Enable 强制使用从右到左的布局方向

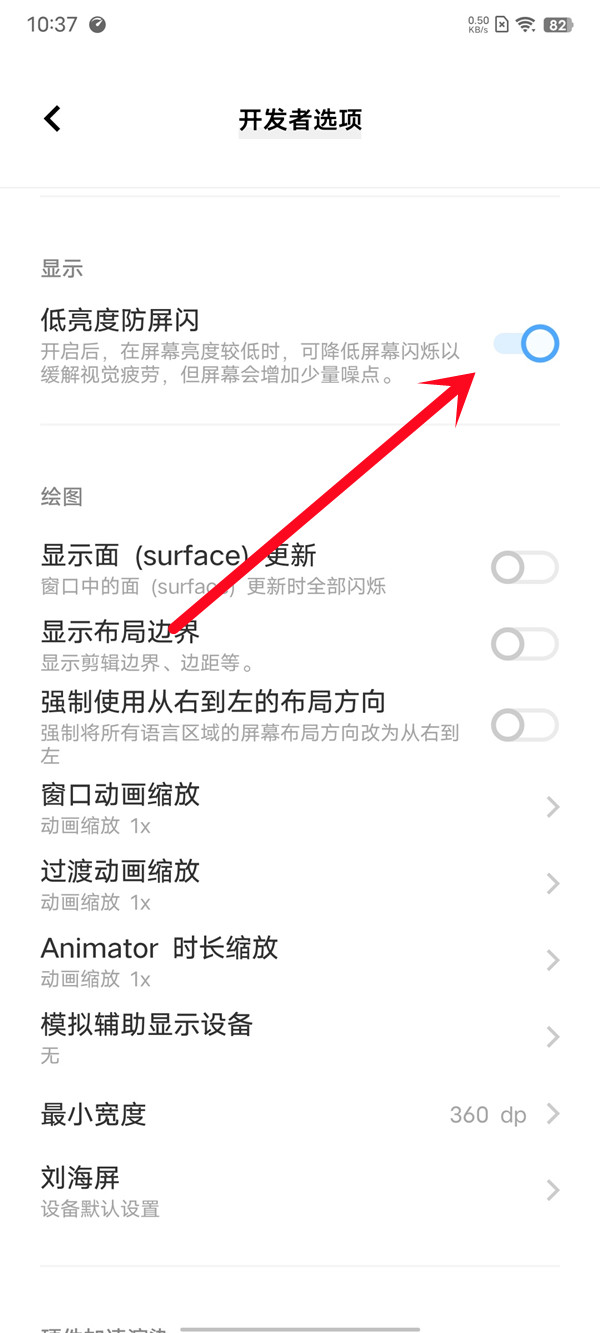tap(523, 725)
